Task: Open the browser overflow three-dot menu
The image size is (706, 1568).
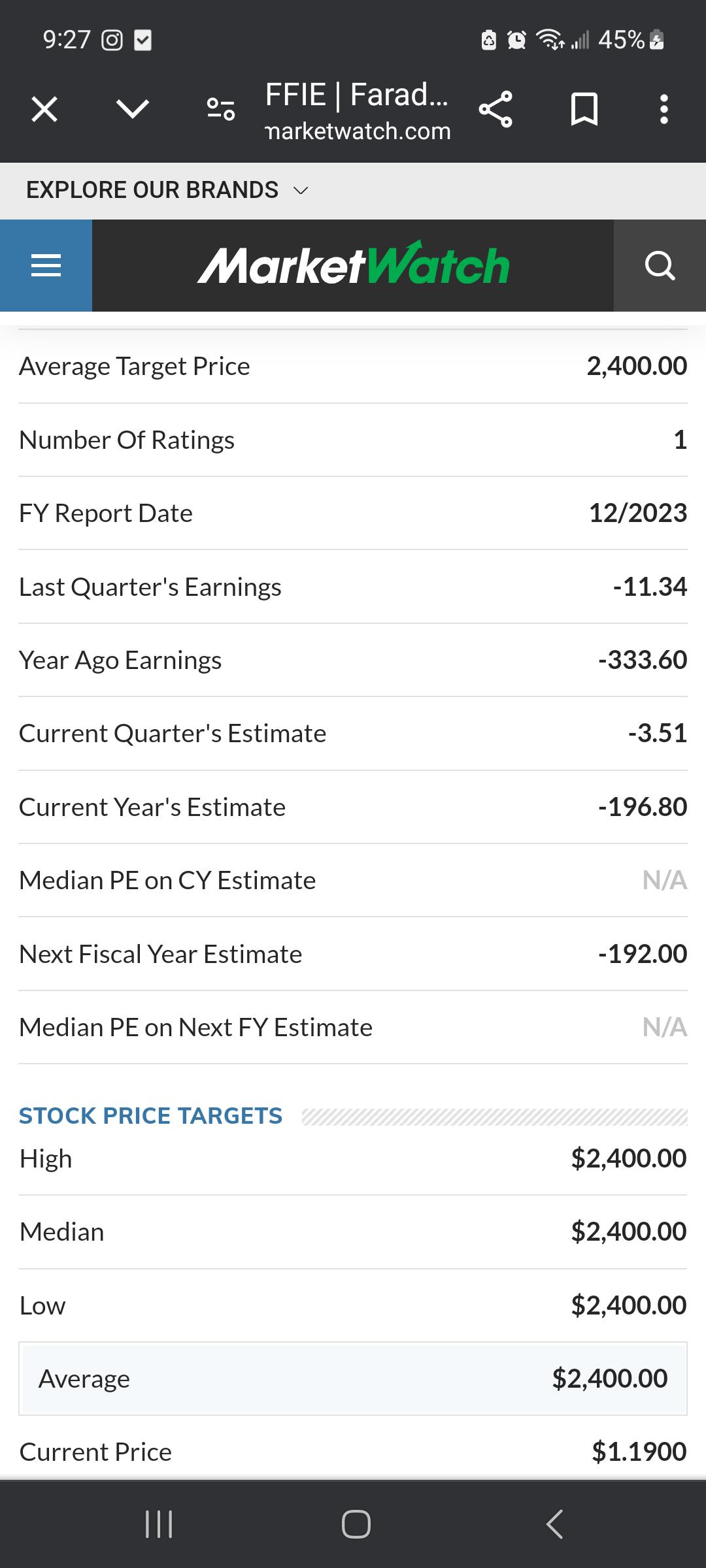Action: click(x=664, y=108)
